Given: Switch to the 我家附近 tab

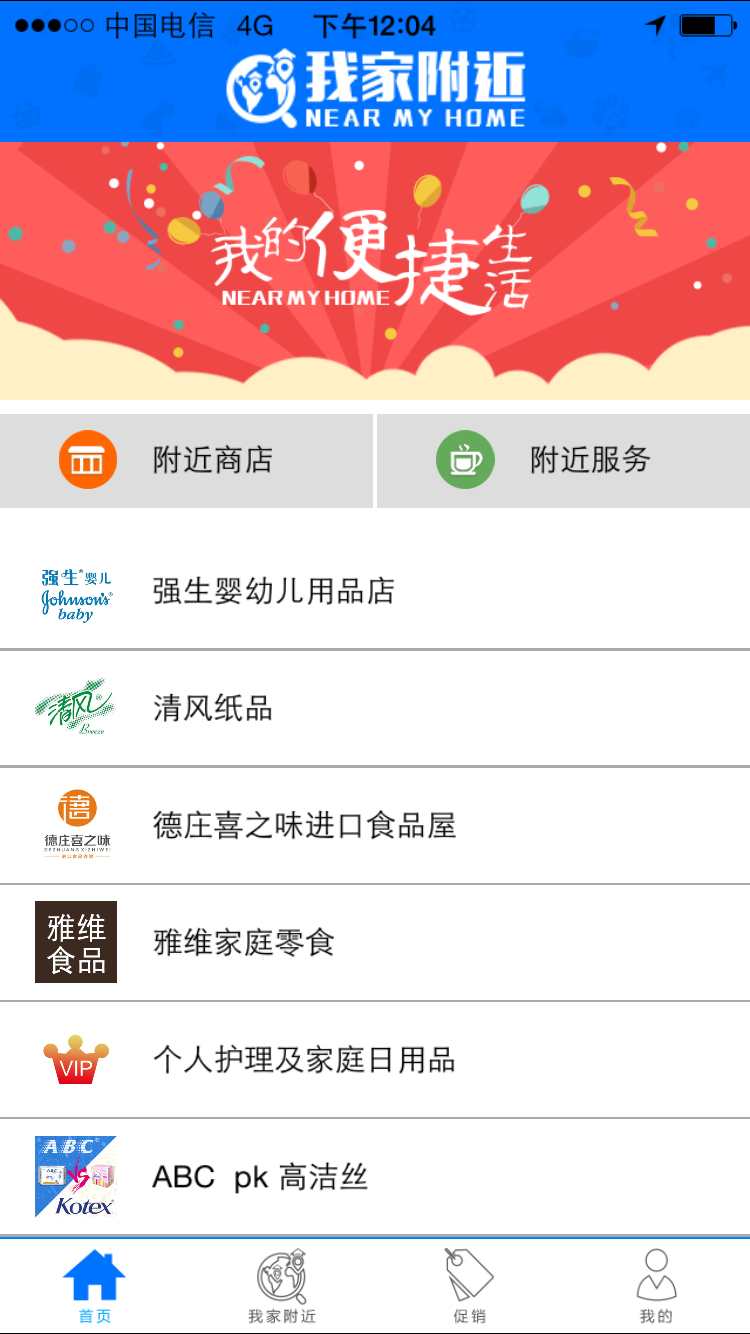Looking at the screenshot, I should point(281,1286).
